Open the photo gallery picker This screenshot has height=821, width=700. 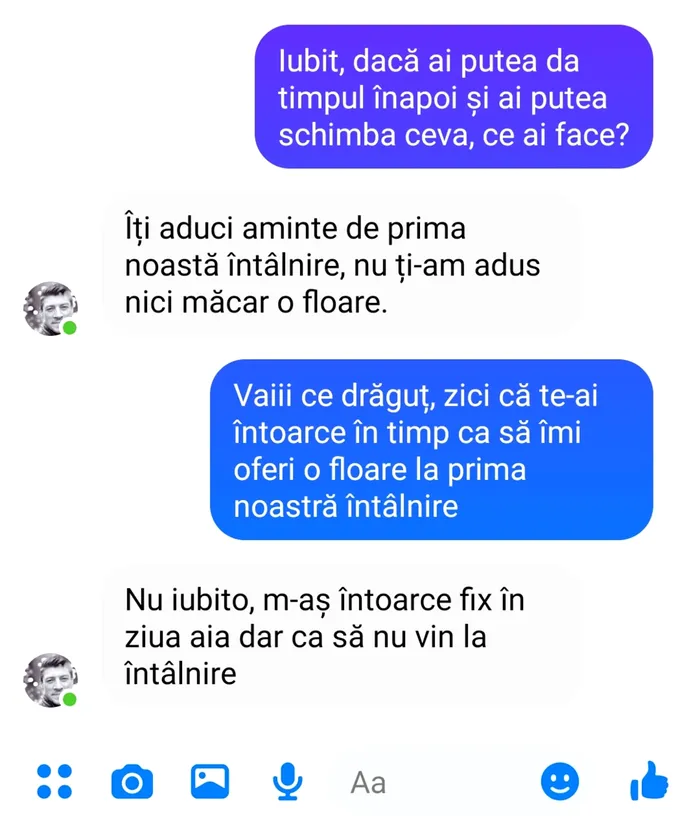(210, 781)
